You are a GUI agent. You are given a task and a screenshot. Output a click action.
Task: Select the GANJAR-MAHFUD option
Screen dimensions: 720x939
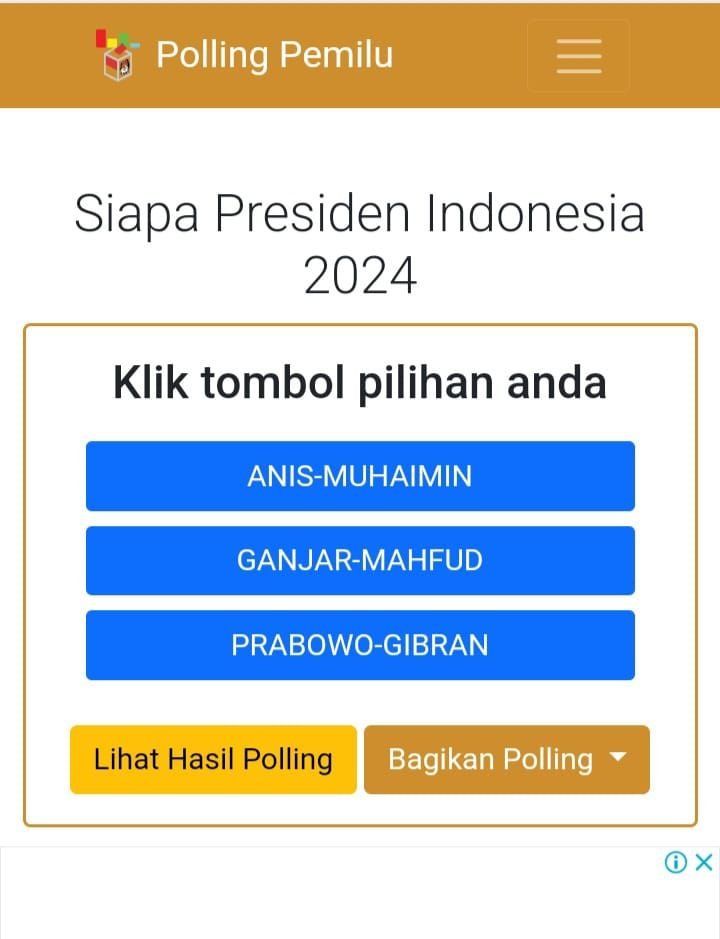click(360, 560)
